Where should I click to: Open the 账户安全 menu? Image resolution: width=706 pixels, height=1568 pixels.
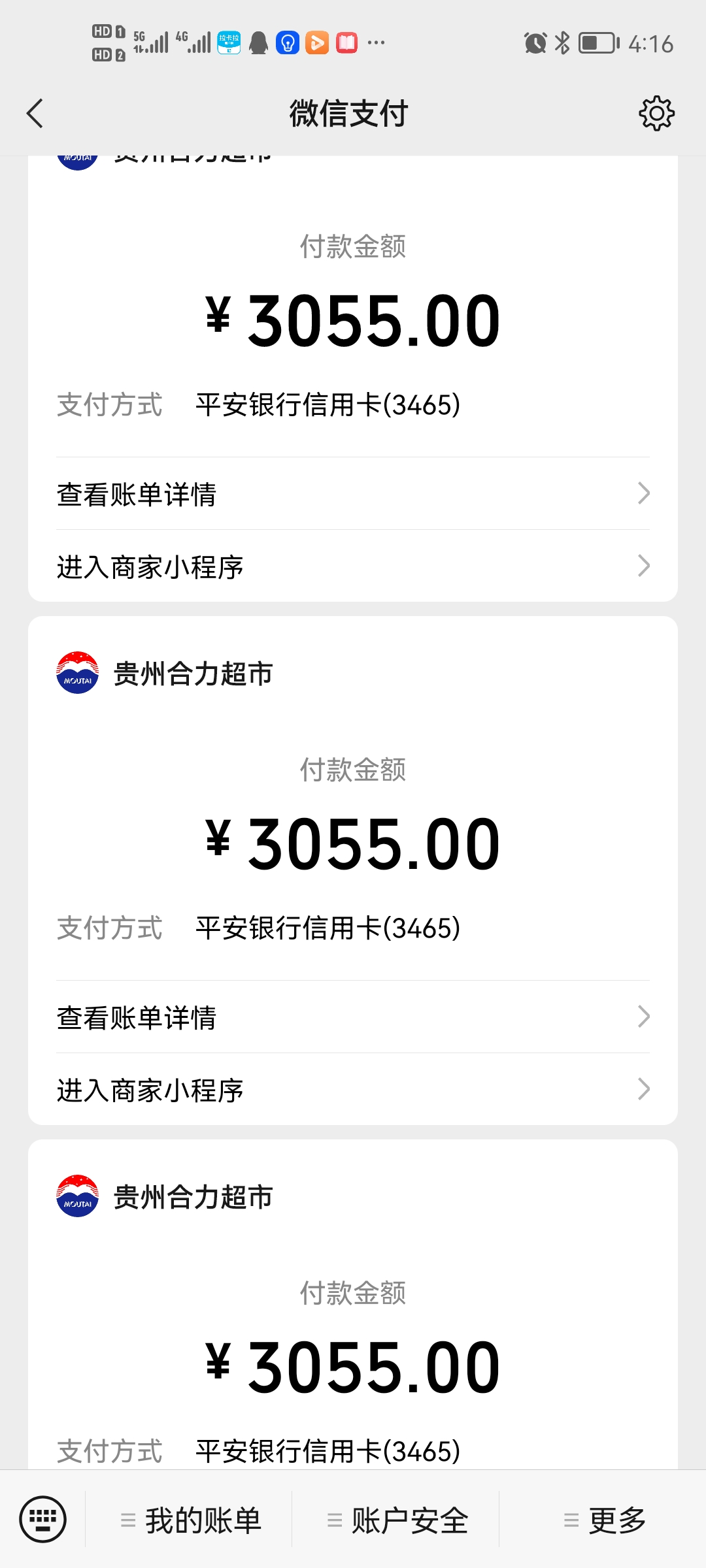pos(397,1520)
